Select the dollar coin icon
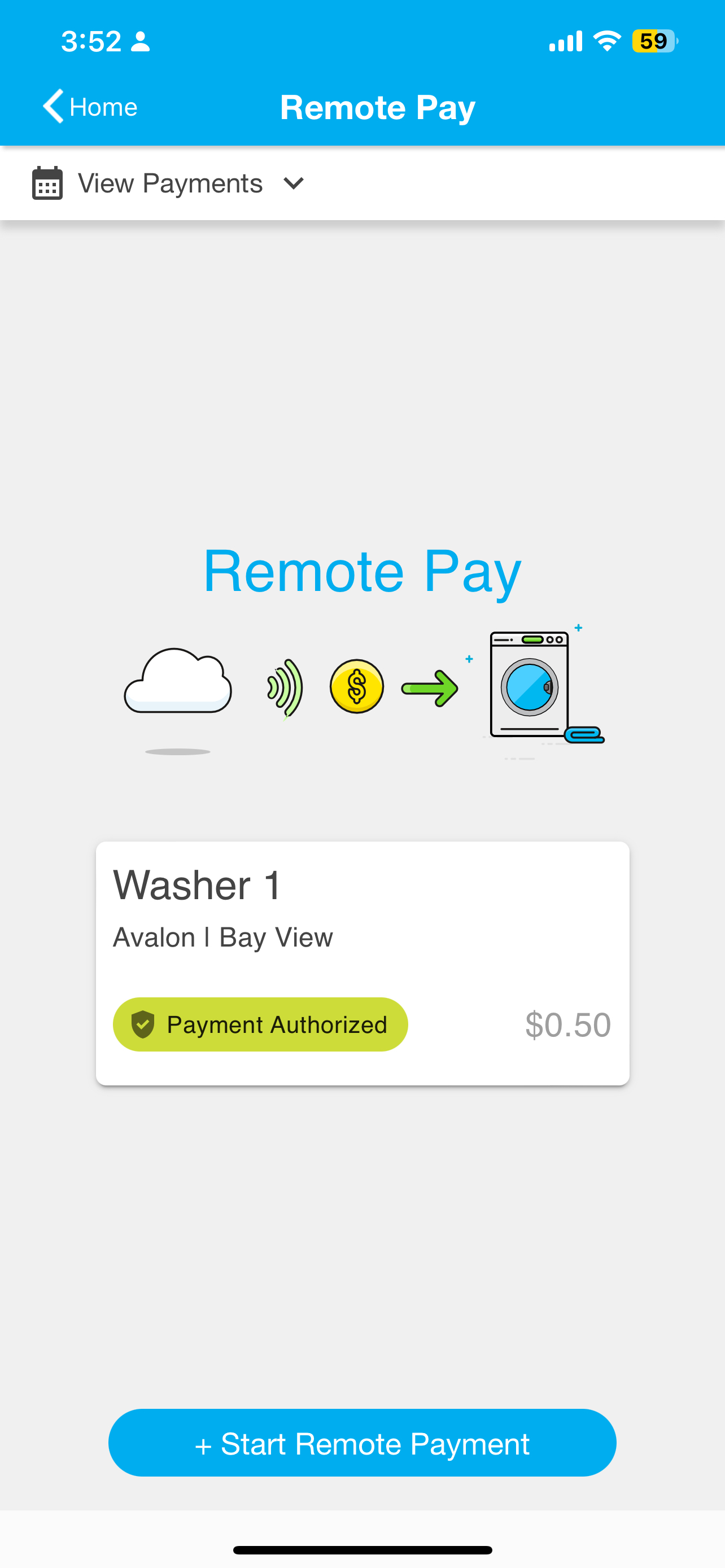 click(x=357, y=686)
